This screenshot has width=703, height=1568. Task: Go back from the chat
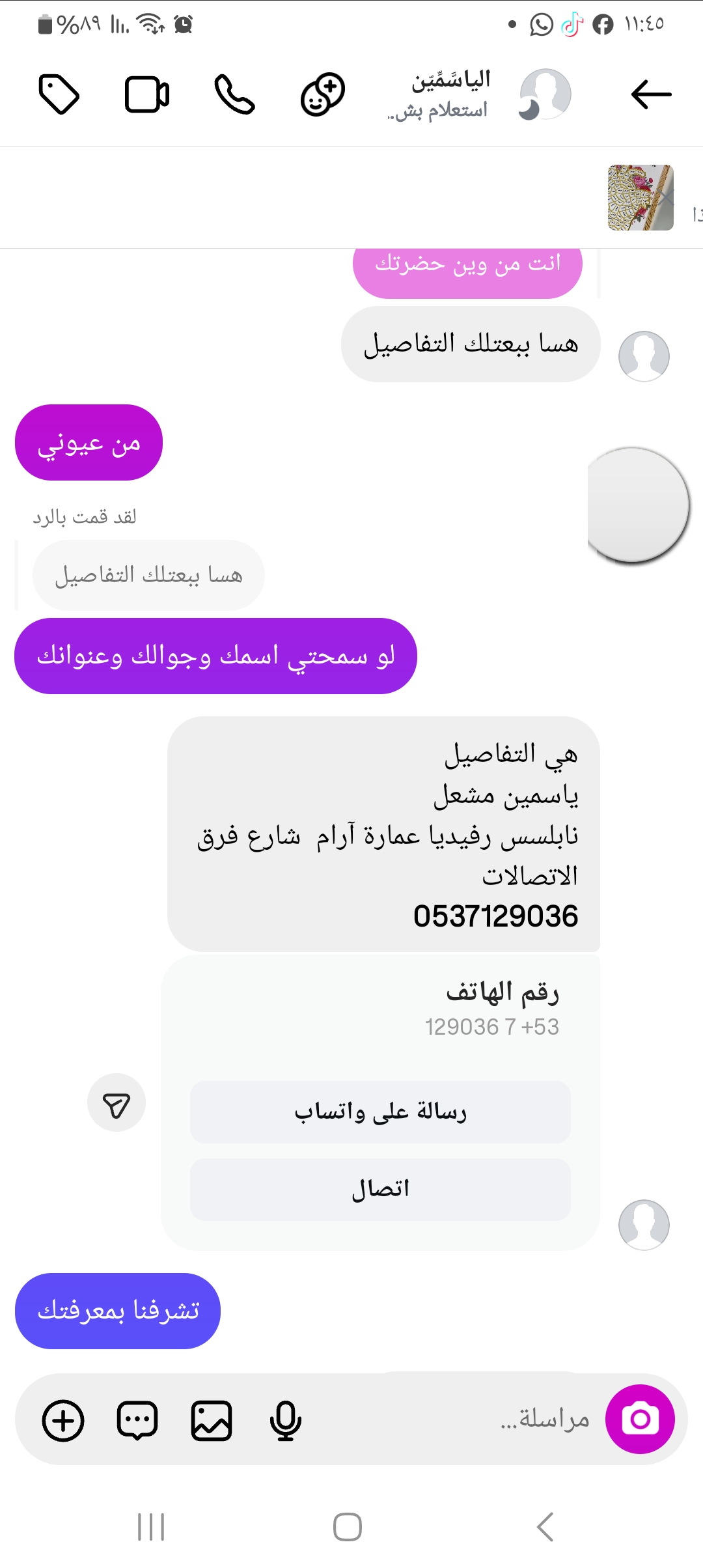pos(651,95)
